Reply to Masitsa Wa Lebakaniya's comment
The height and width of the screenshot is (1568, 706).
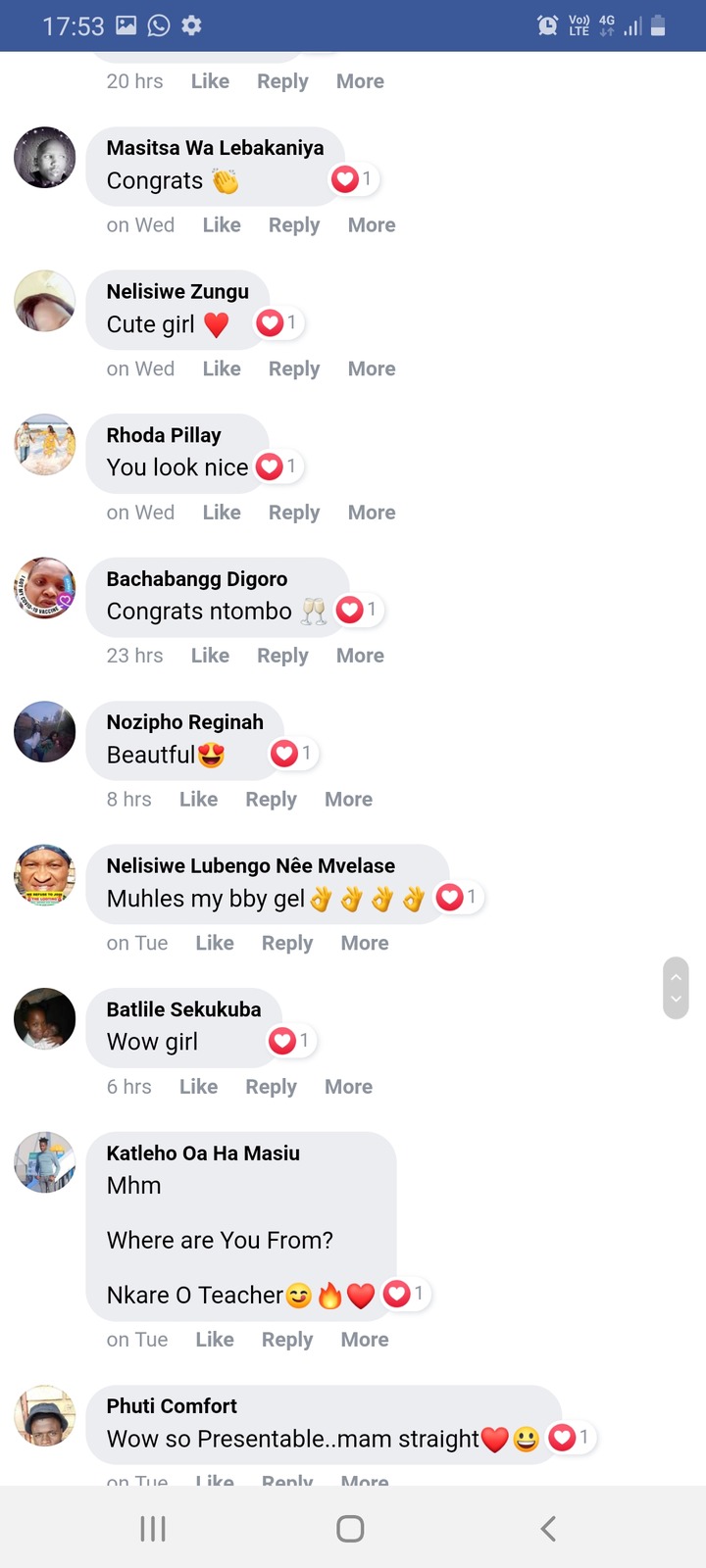coord(294,225)
